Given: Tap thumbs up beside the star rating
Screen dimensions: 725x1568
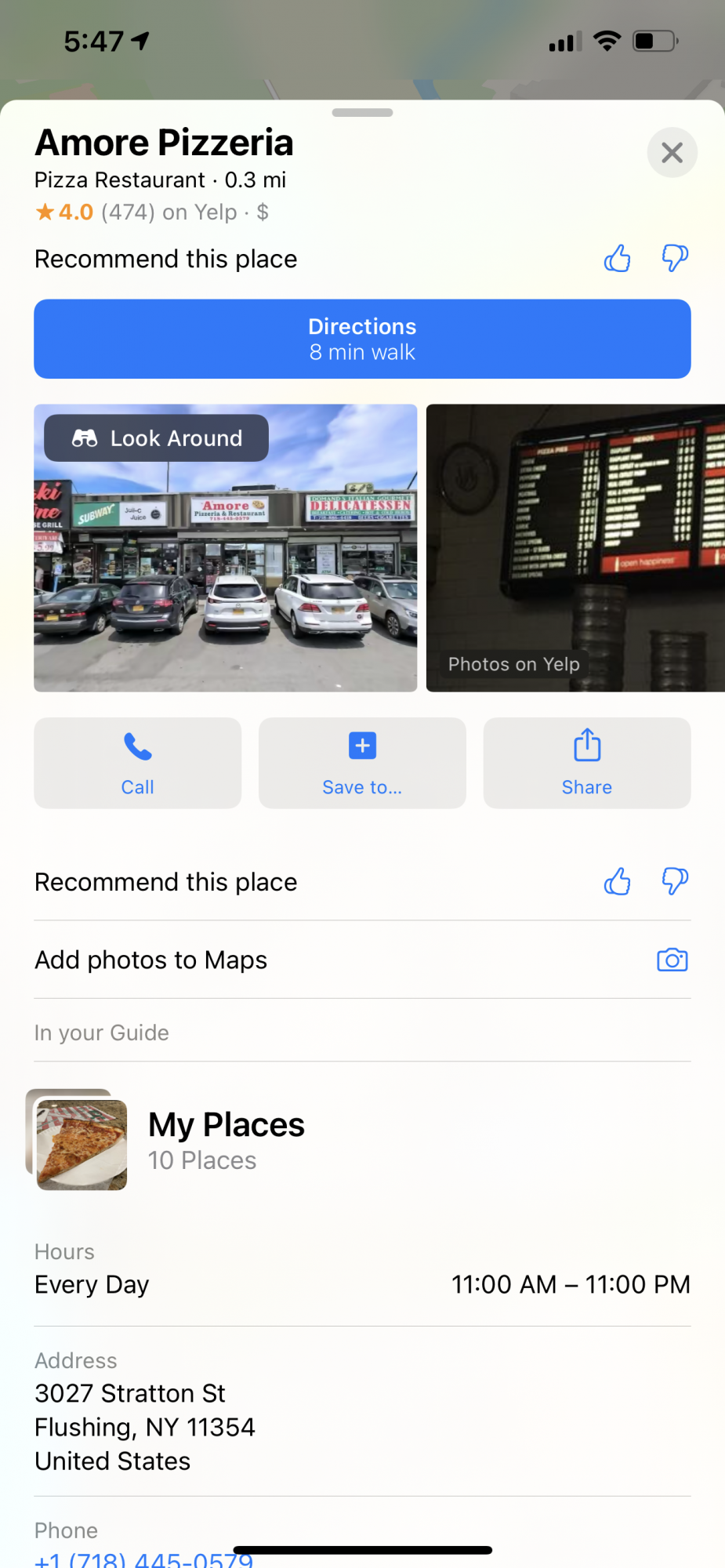Looking at the screenshot, I should 617,258.
